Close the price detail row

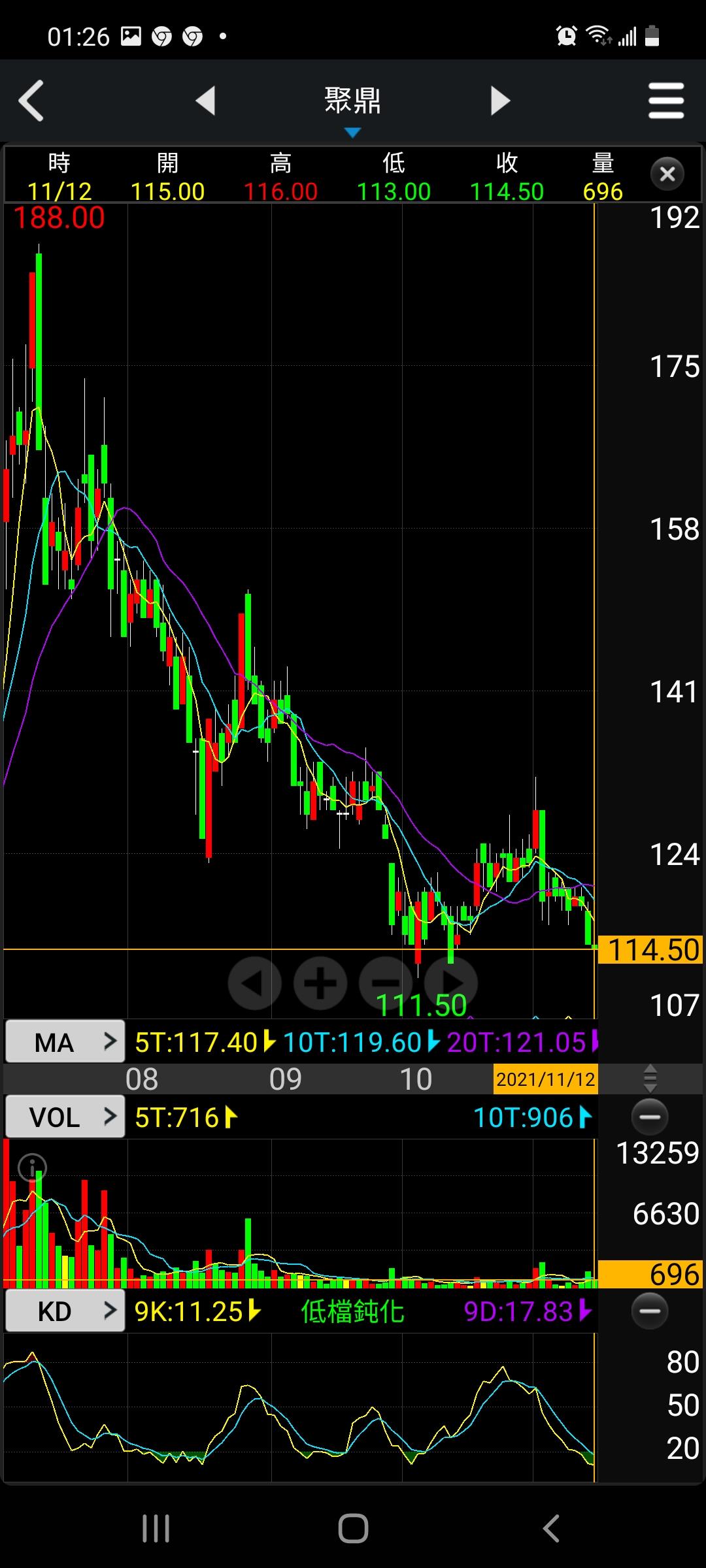[x=667, y=174]
